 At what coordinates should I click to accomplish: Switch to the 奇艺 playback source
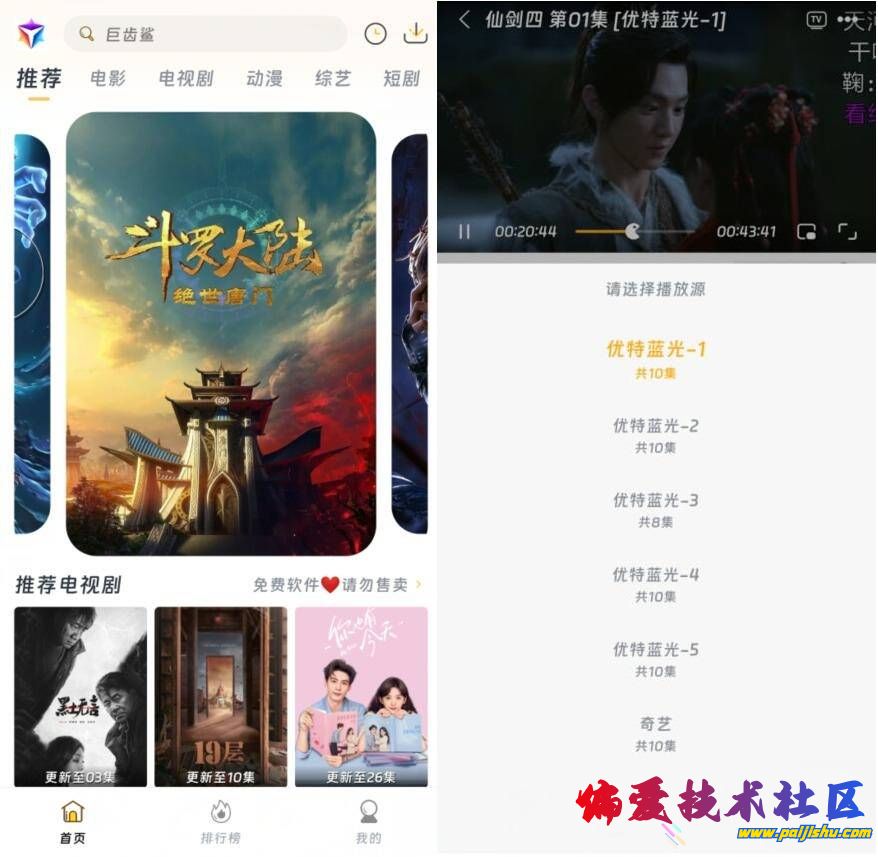coord(656,732)
